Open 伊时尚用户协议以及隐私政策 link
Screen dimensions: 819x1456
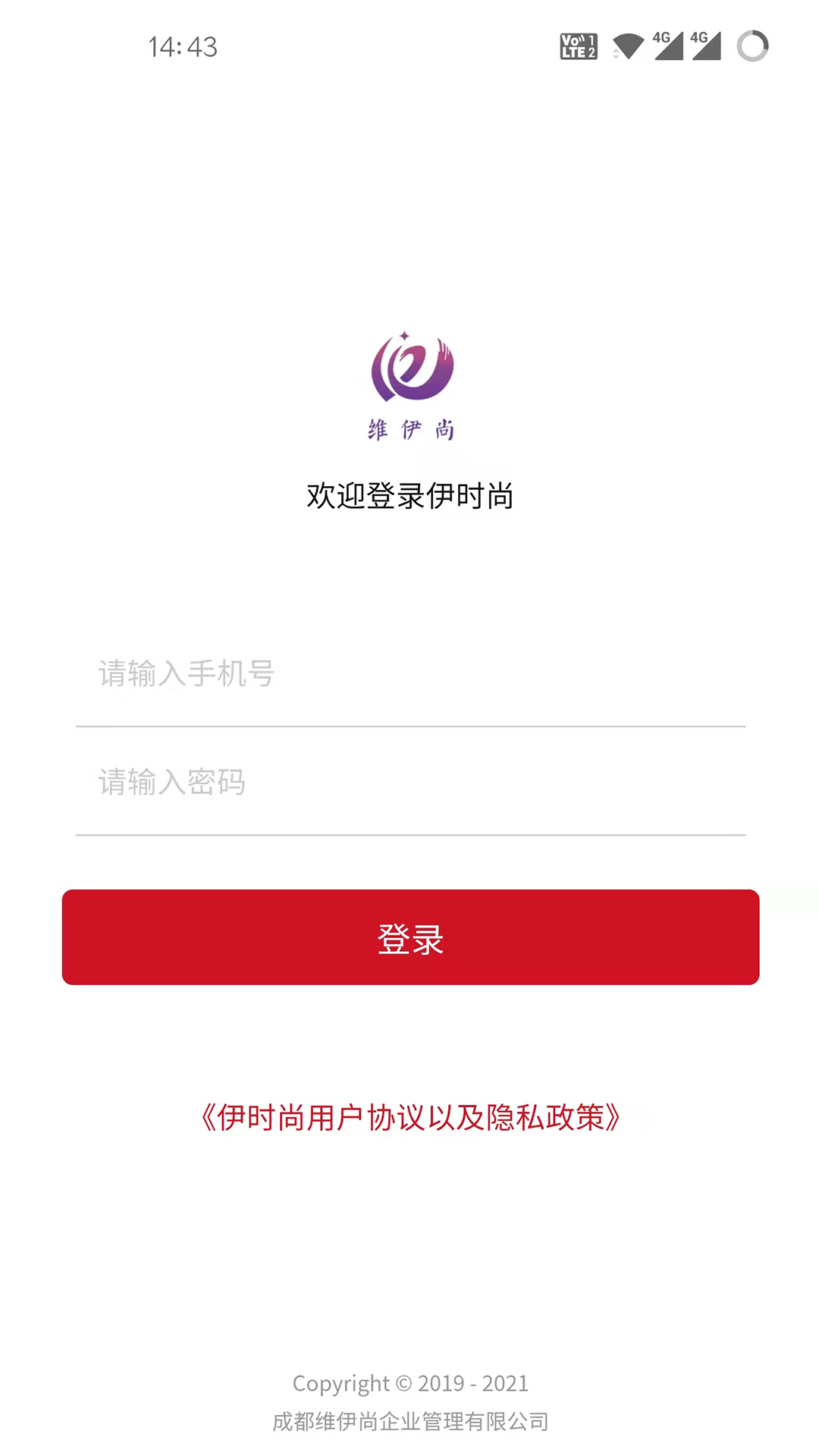410,1118
